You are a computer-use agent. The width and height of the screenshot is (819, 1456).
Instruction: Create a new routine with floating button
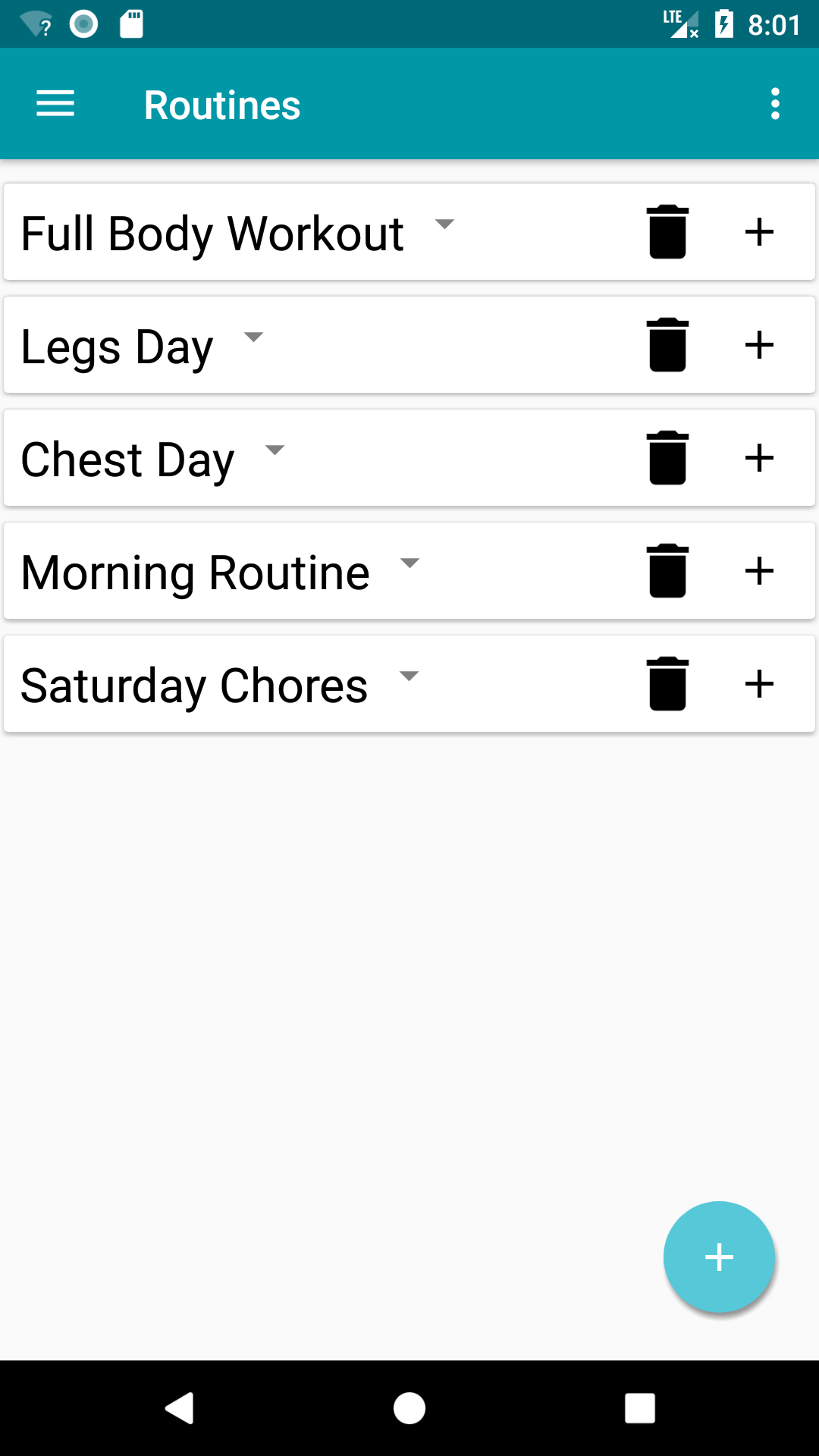coord(719,1257)
